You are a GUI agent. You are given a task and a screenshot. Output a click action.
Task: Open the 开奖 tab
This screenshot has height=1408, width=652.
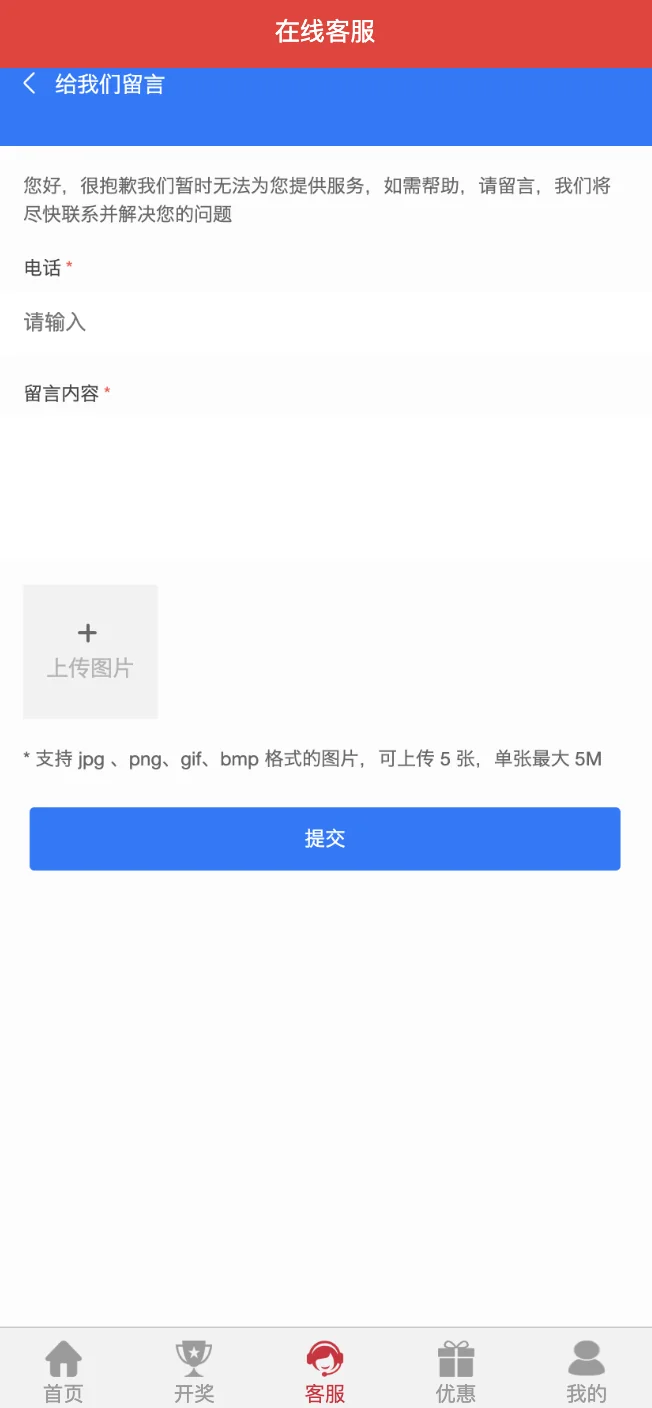pyautogui.click(x=194, y=1371)
